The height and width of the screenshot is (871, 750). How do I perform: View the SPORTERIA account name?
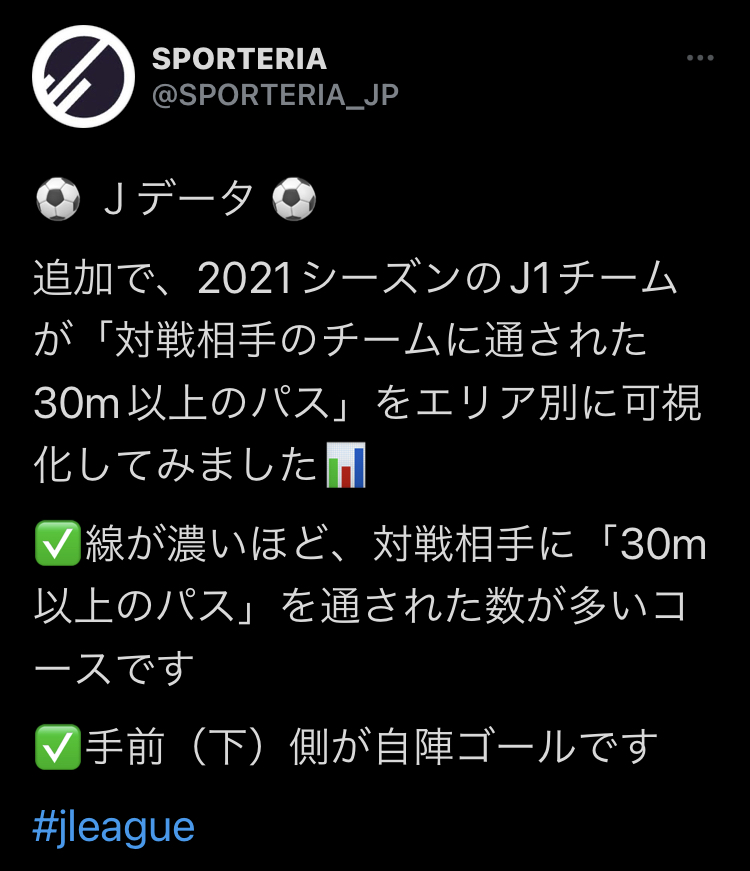tap(239, 59)
